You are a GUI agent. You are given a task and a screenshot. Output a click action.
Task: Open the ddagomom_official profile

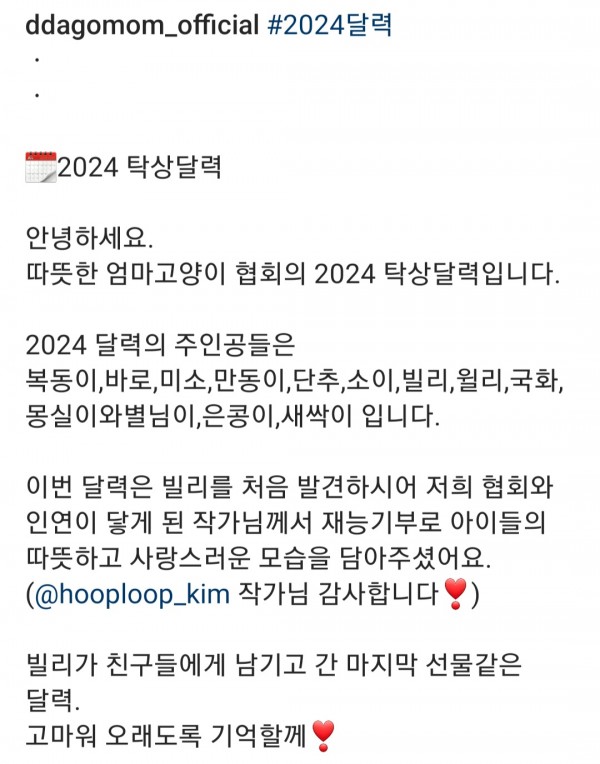[140, 26]
